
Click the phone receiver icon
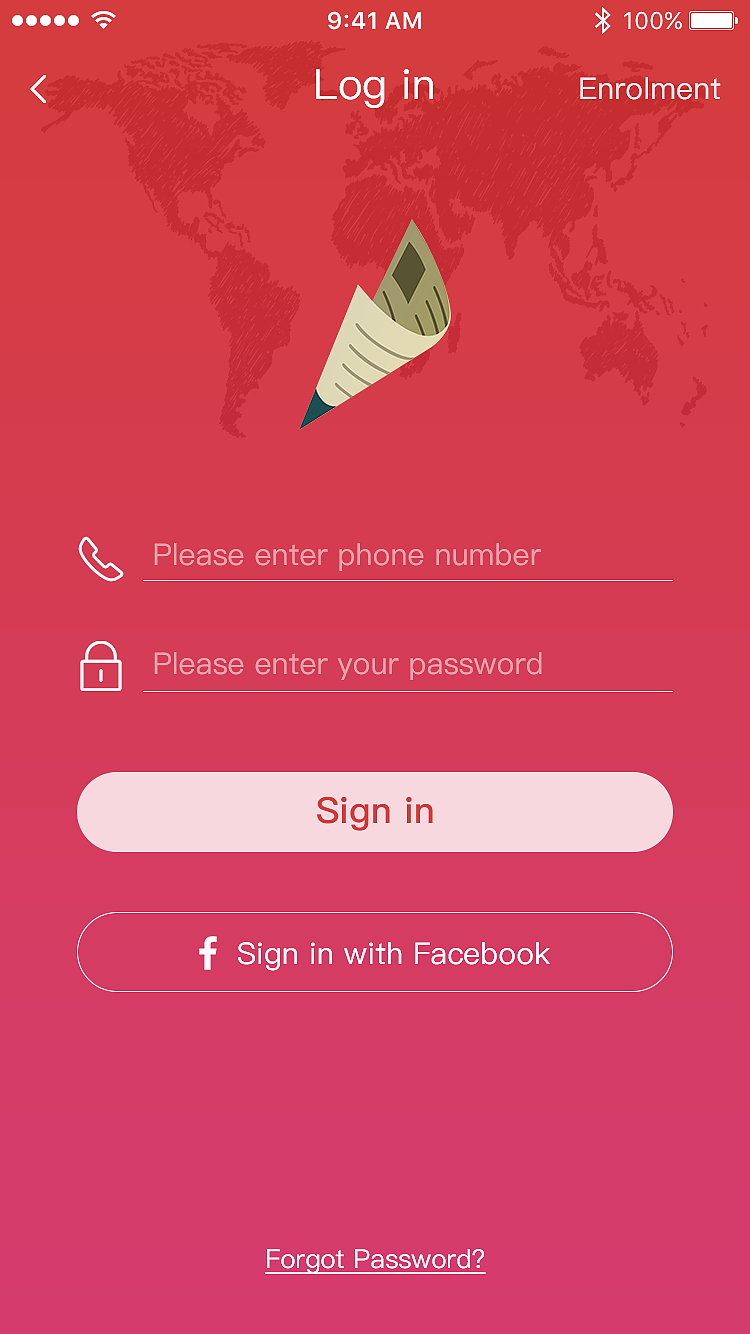point(100,557)
